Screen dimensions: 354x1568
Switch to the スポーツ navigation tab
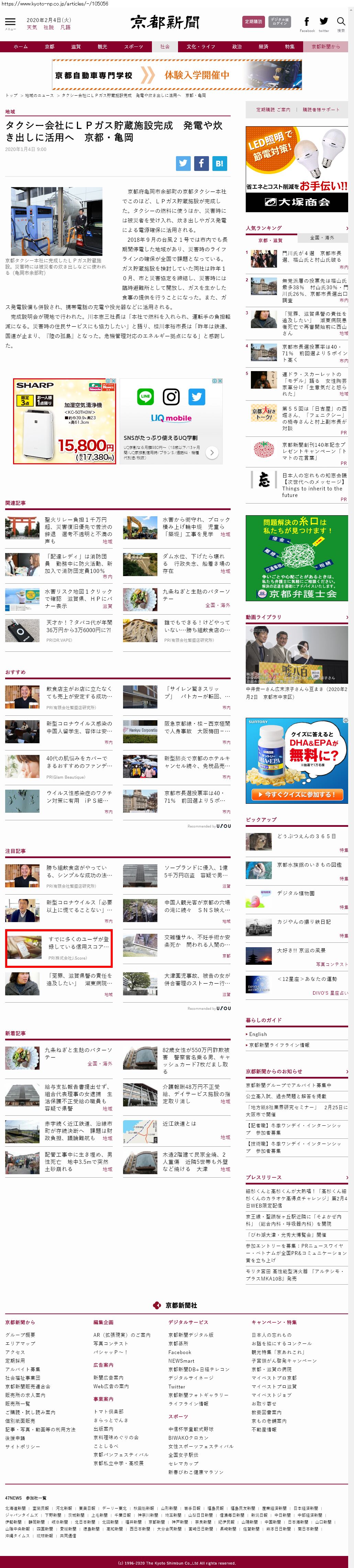point(133,46)
